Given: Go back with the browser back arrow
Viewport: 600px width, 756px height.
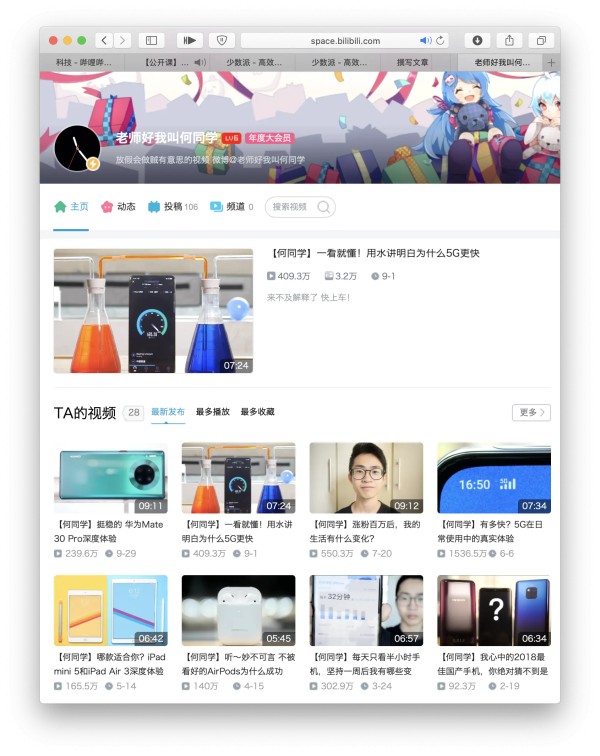Looking at the screenshot, I should click(x=104, y=41).
